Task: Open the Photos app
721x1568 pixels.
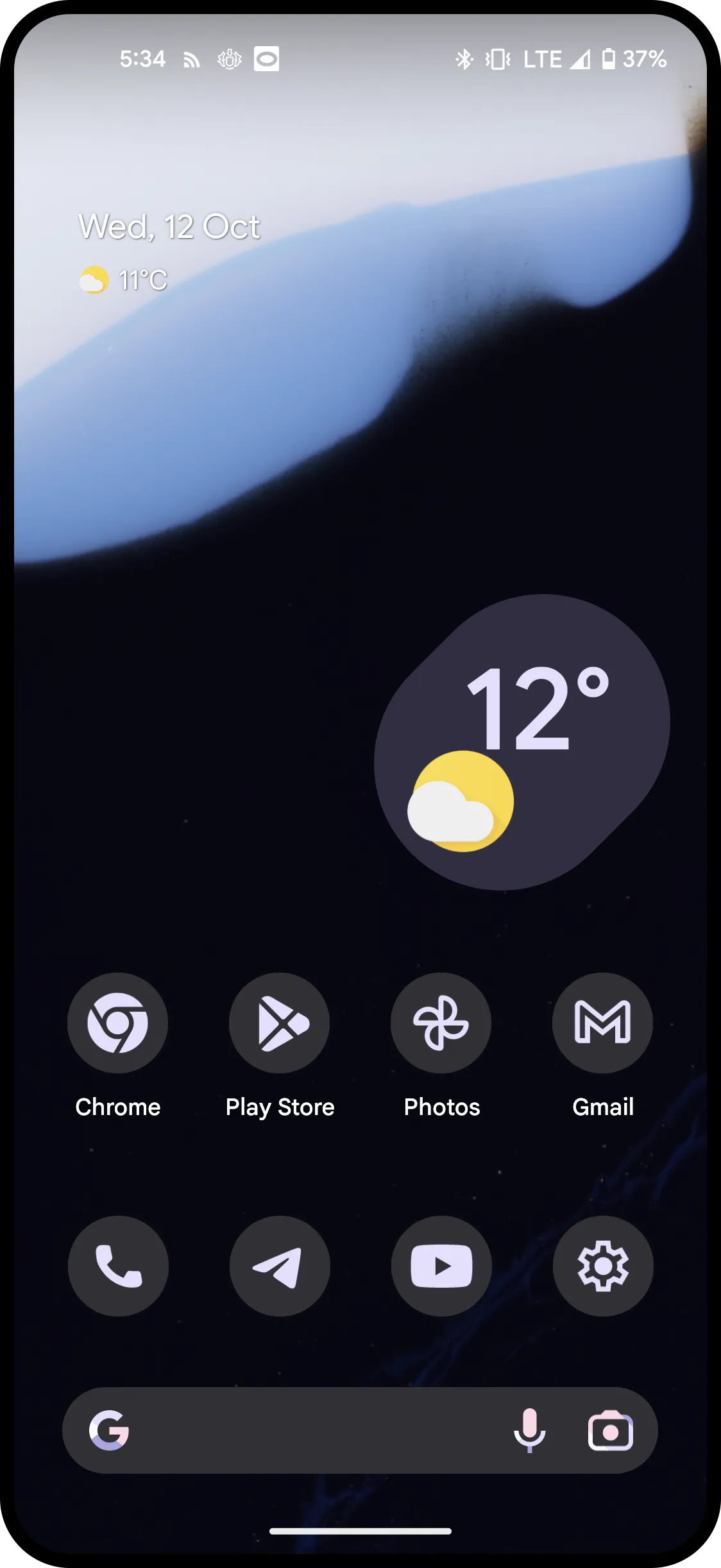Action: (441, 1023)
